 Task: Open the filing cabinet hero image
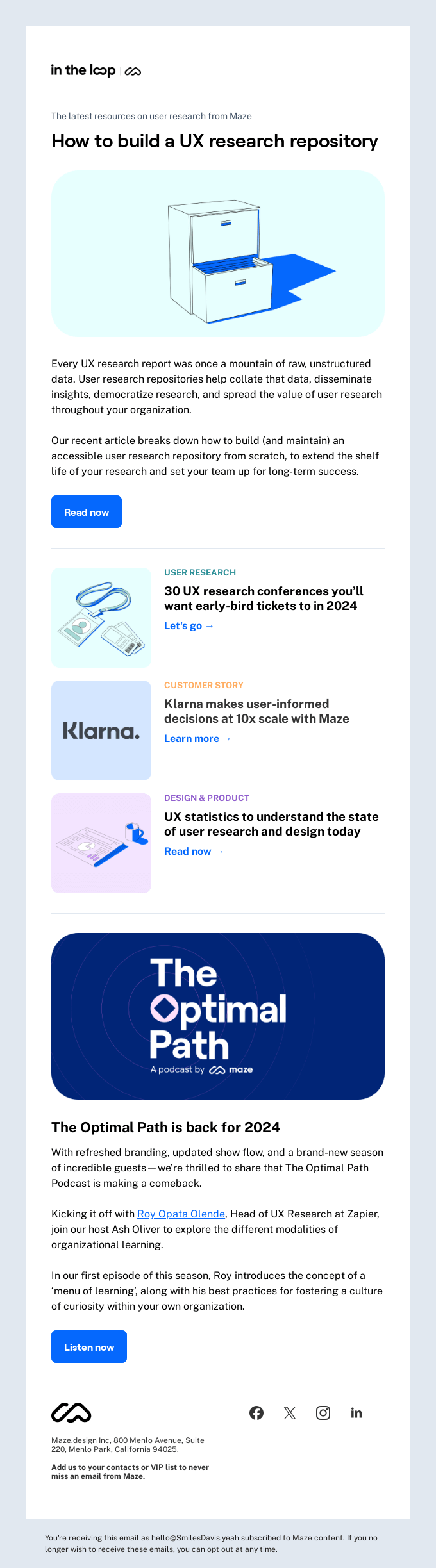pyautogui.click(x=218, y=254)
